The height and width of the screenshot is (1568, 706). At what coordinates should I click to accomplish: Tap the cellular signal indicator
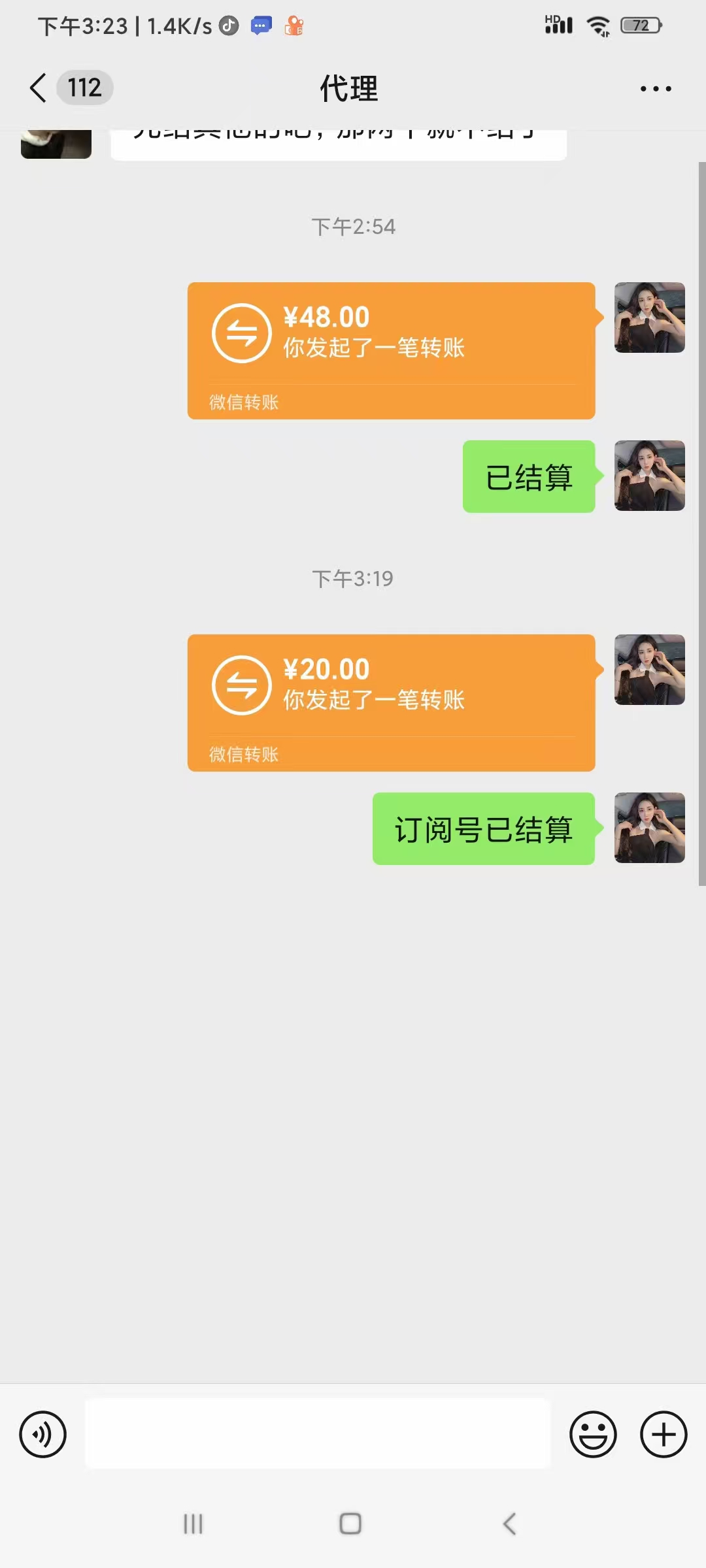tap(558, 25)
